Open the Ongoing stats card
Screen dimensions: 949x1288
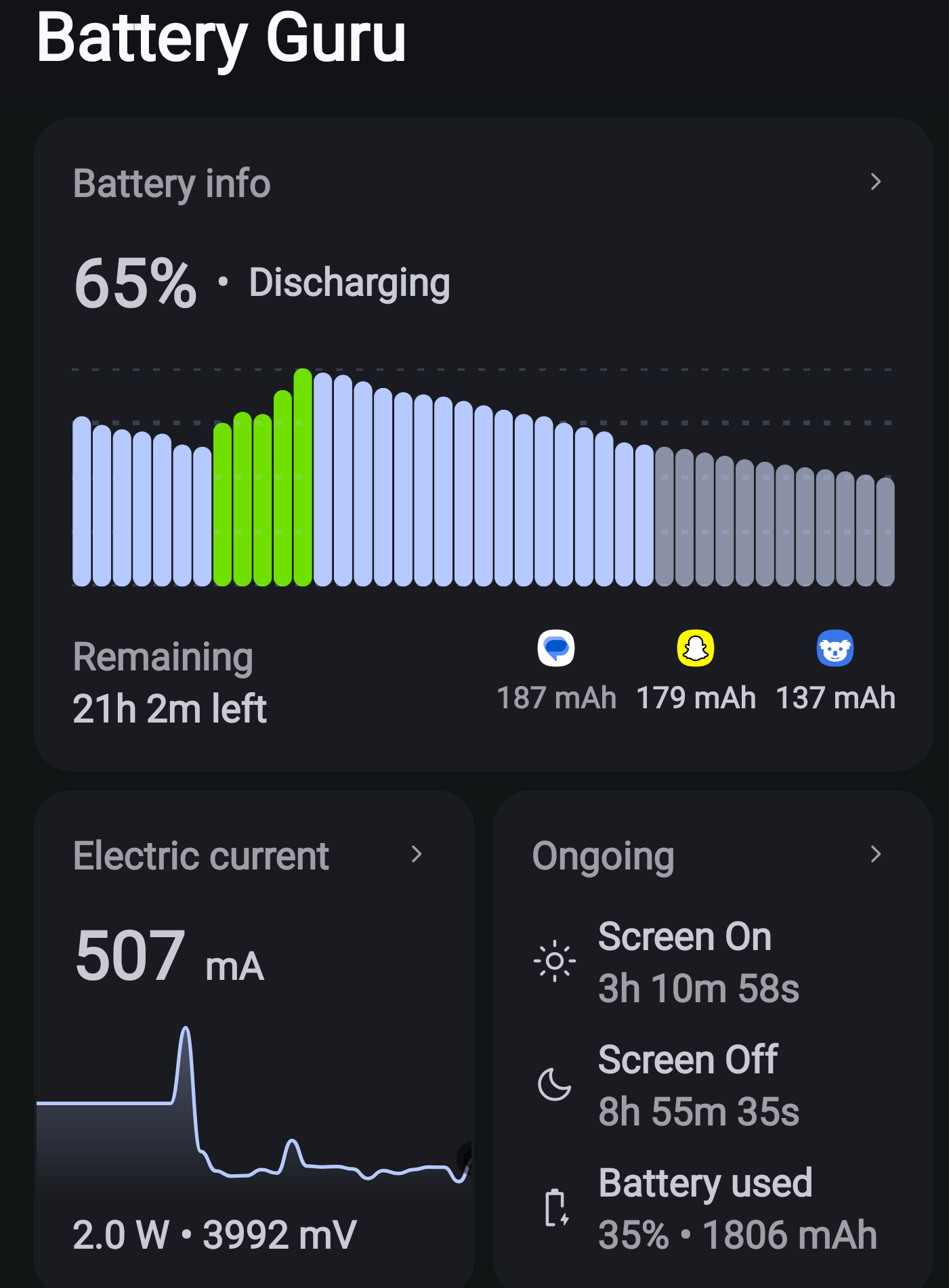[x=713, y=1039]
